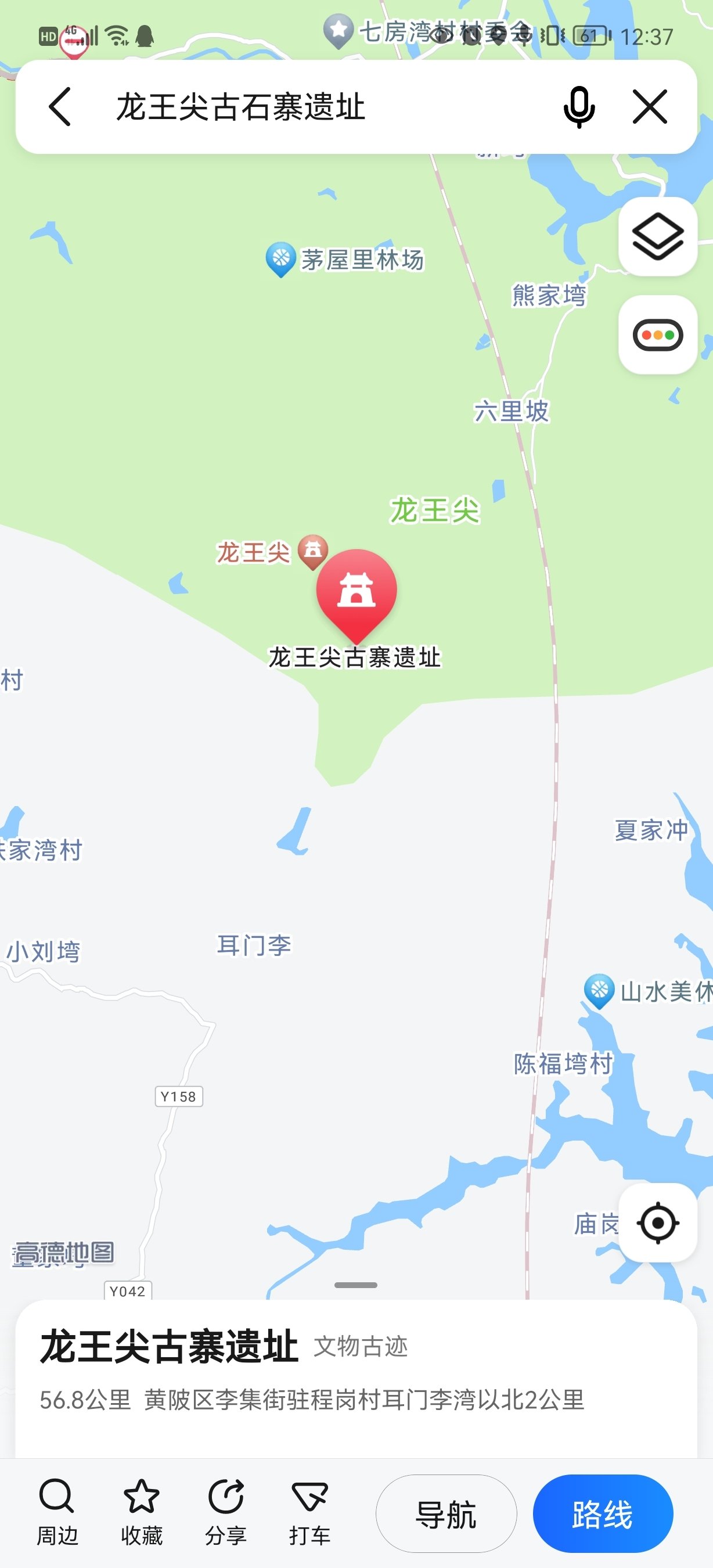Expand the place card drag handle

click(x=356, y=1285)
